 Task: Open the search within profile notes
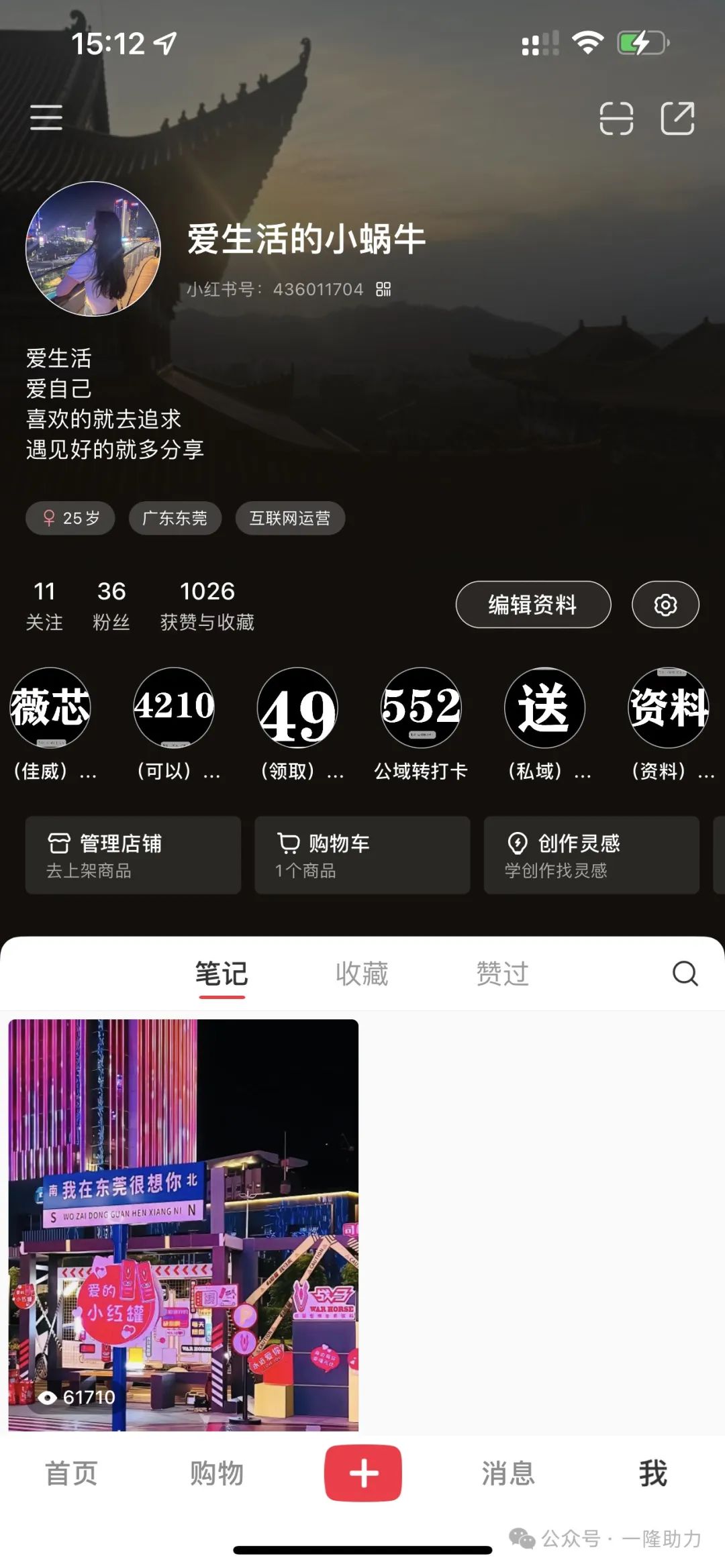tap(684, 974)
